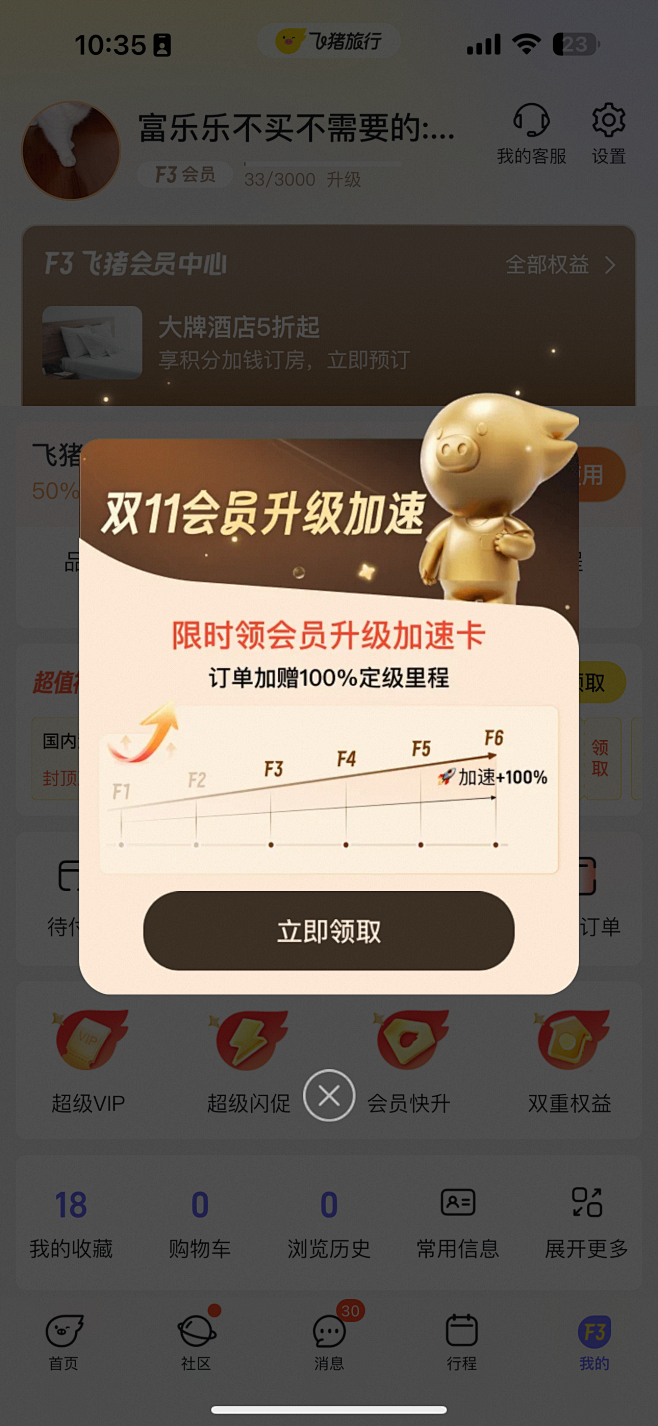Switch to the 首页 home tab

(x=64, y=1343)
